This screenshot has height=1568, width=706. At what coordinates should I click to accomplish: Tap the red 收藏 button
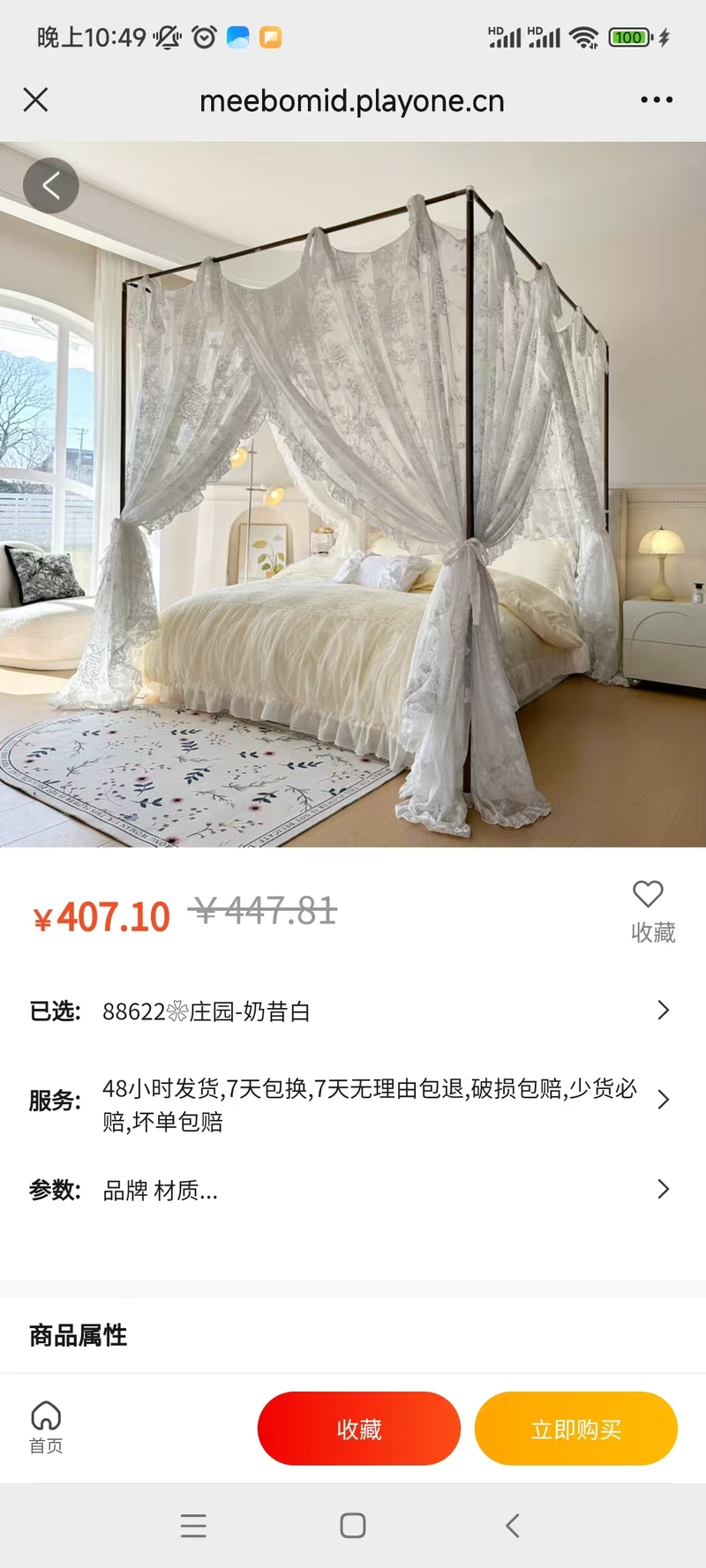point(359,1429)
